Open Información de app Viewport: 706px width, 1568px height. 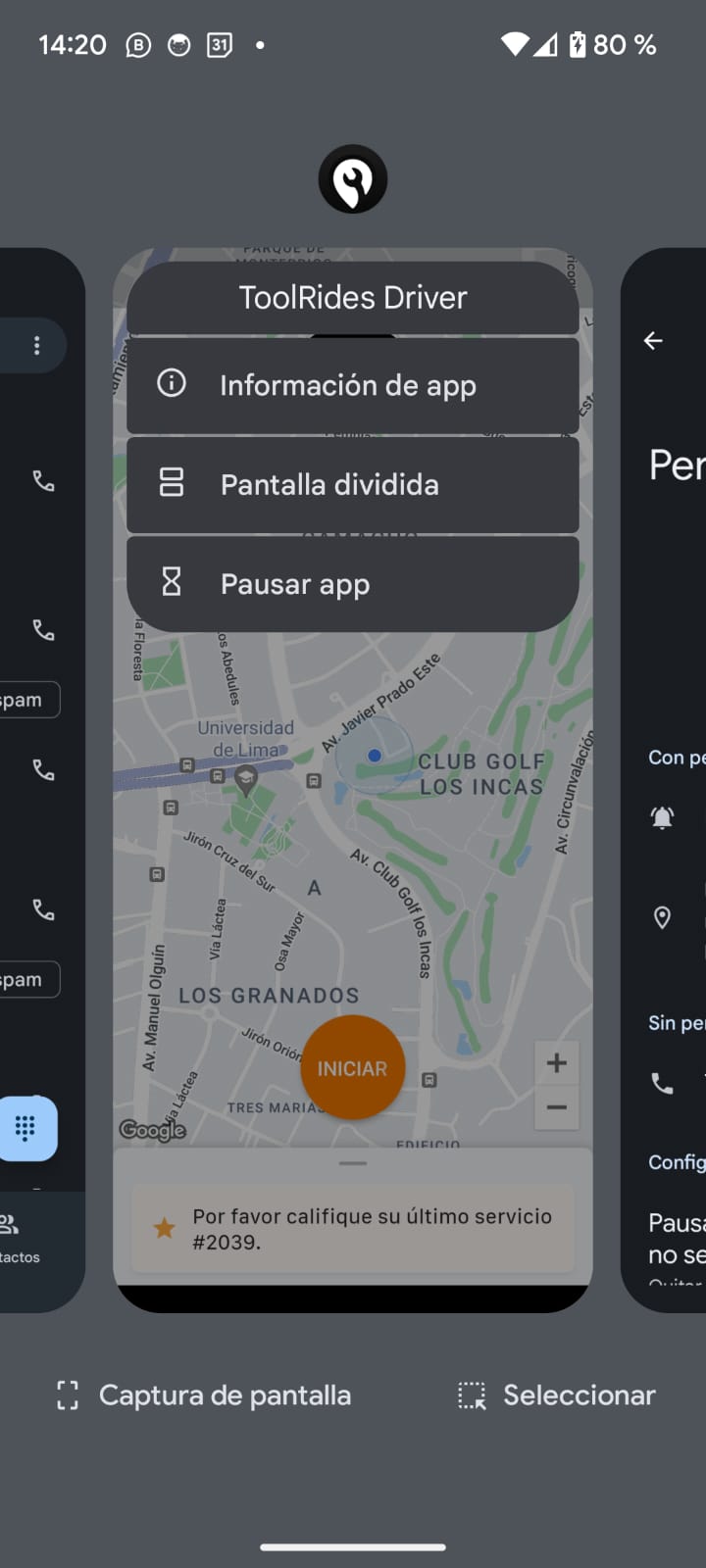pyautogui.click(x=353, y=385)
